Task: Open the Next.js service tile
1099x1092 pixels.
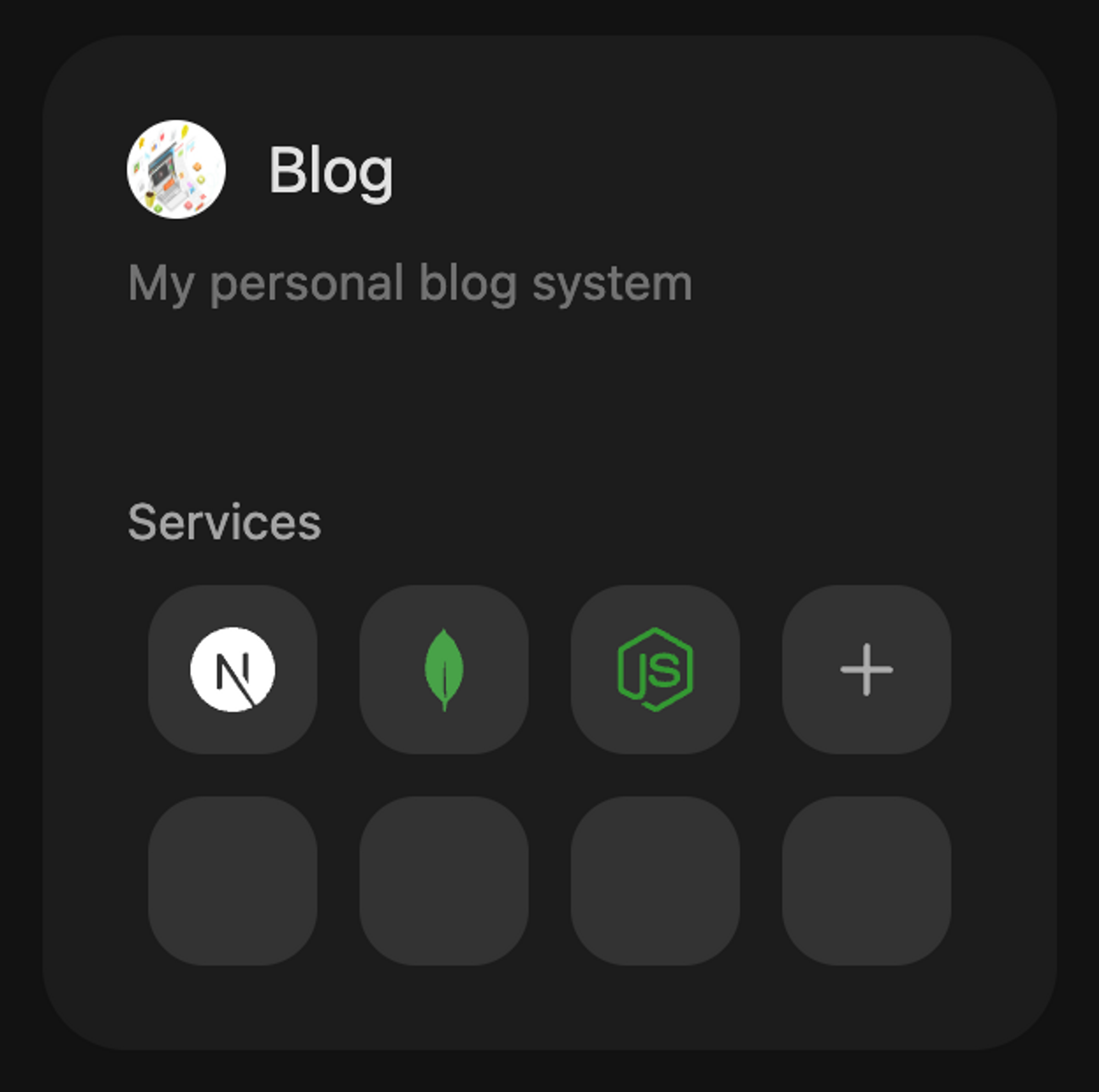Action: 232,669
